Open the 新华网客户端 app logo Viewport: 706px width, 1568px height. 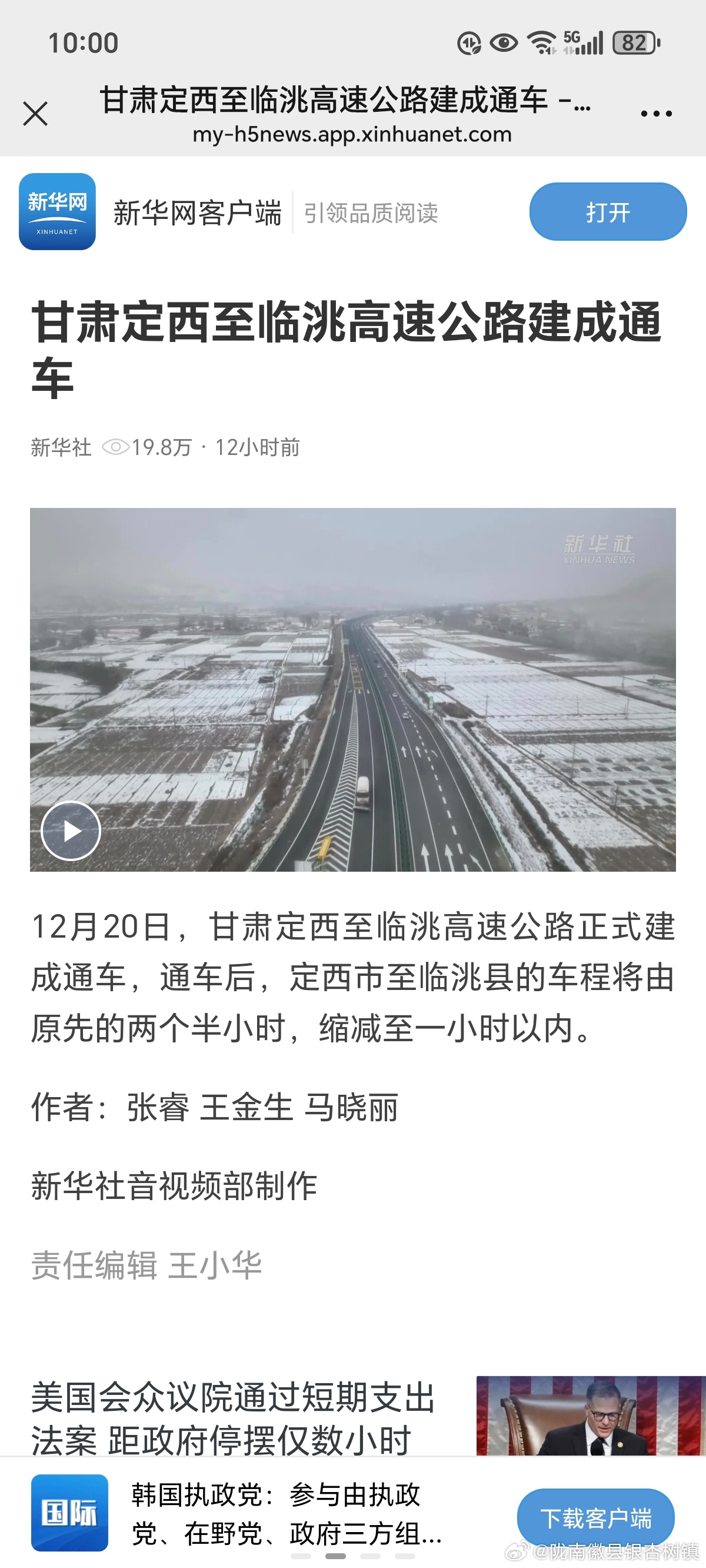(x=57, y=212)
